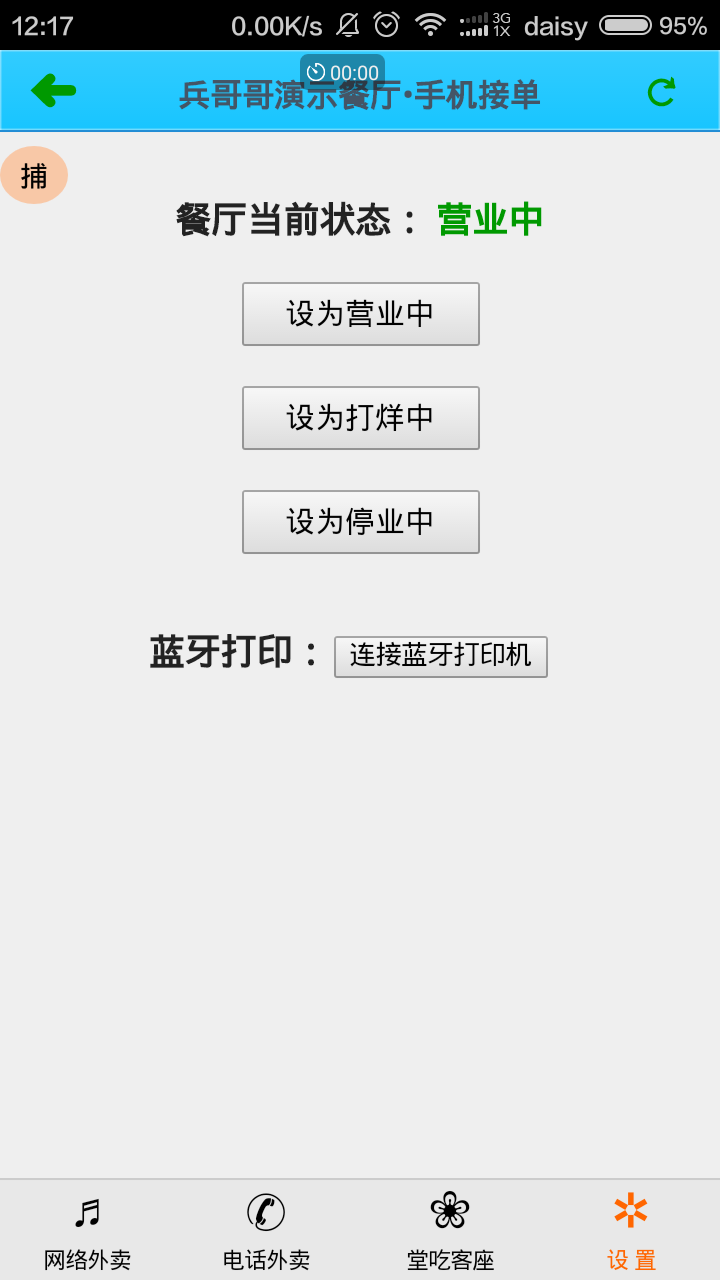The image size is (720, 1280).
Task: Select 设为打烊中 to set closing status
Action: point(360,417)
